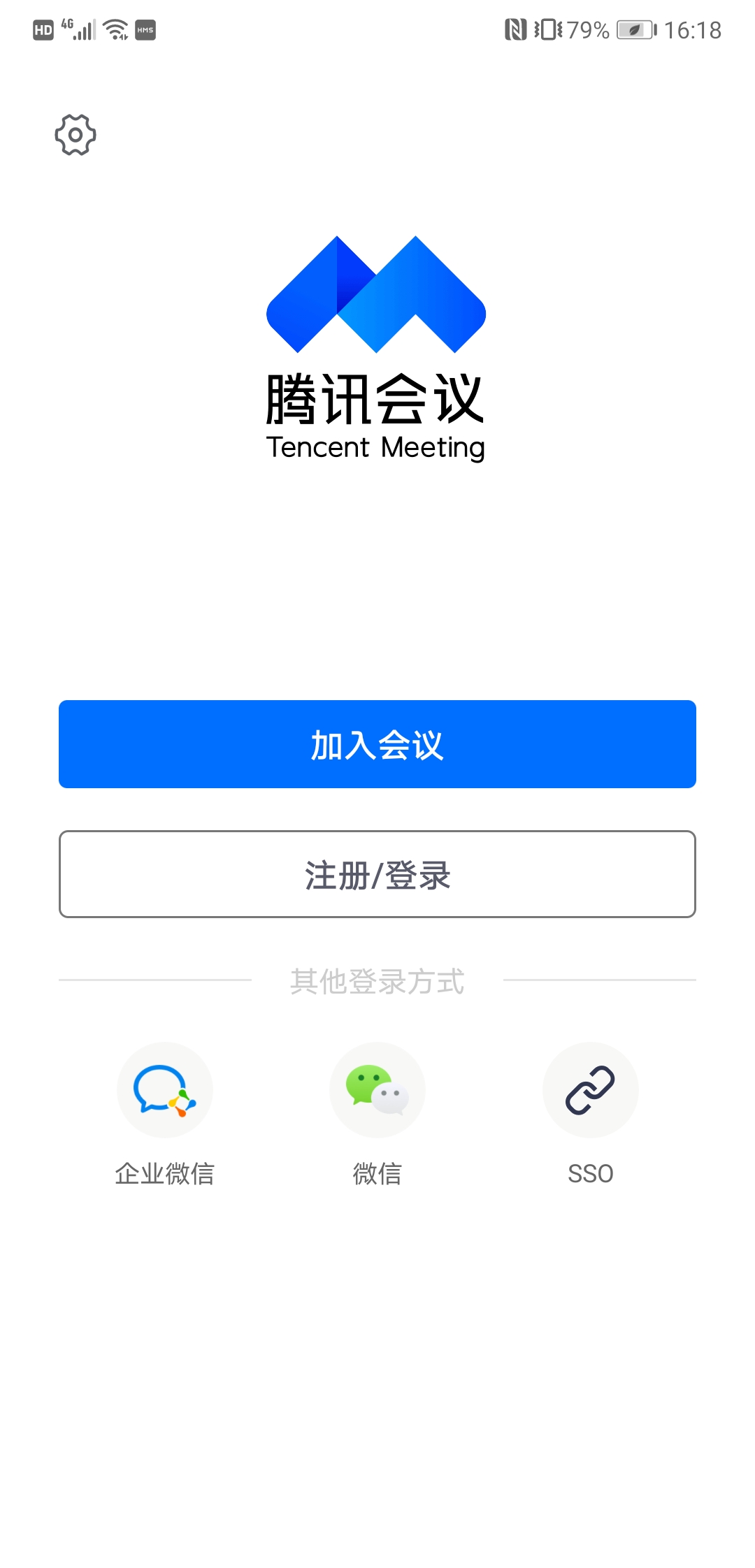Log in with 企业微信
The width and height of the screenshot is (755, 1568).
tap(165, 1090)
